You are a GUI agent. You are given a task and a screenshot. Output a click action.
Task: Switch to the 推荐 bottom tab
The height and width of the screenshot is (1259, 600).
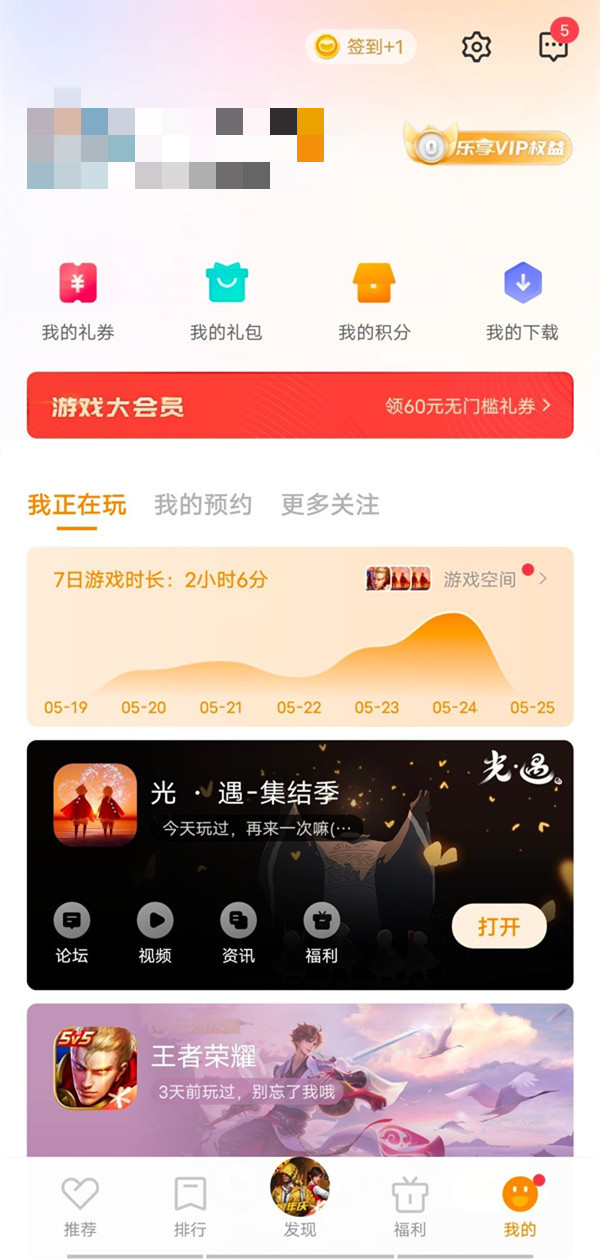point(80,1207)
